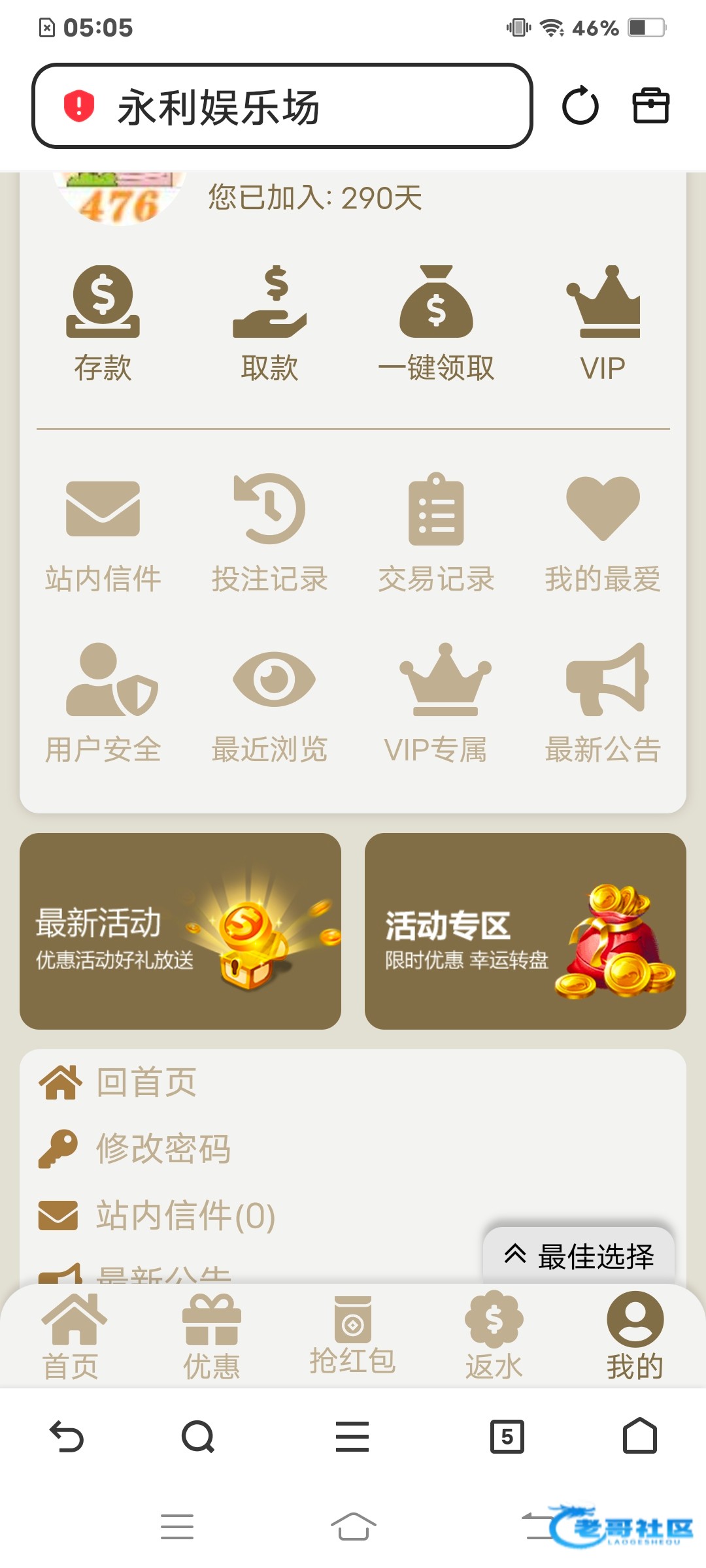
Task: Open the browser toolbox icon
Action: point(650,106)
